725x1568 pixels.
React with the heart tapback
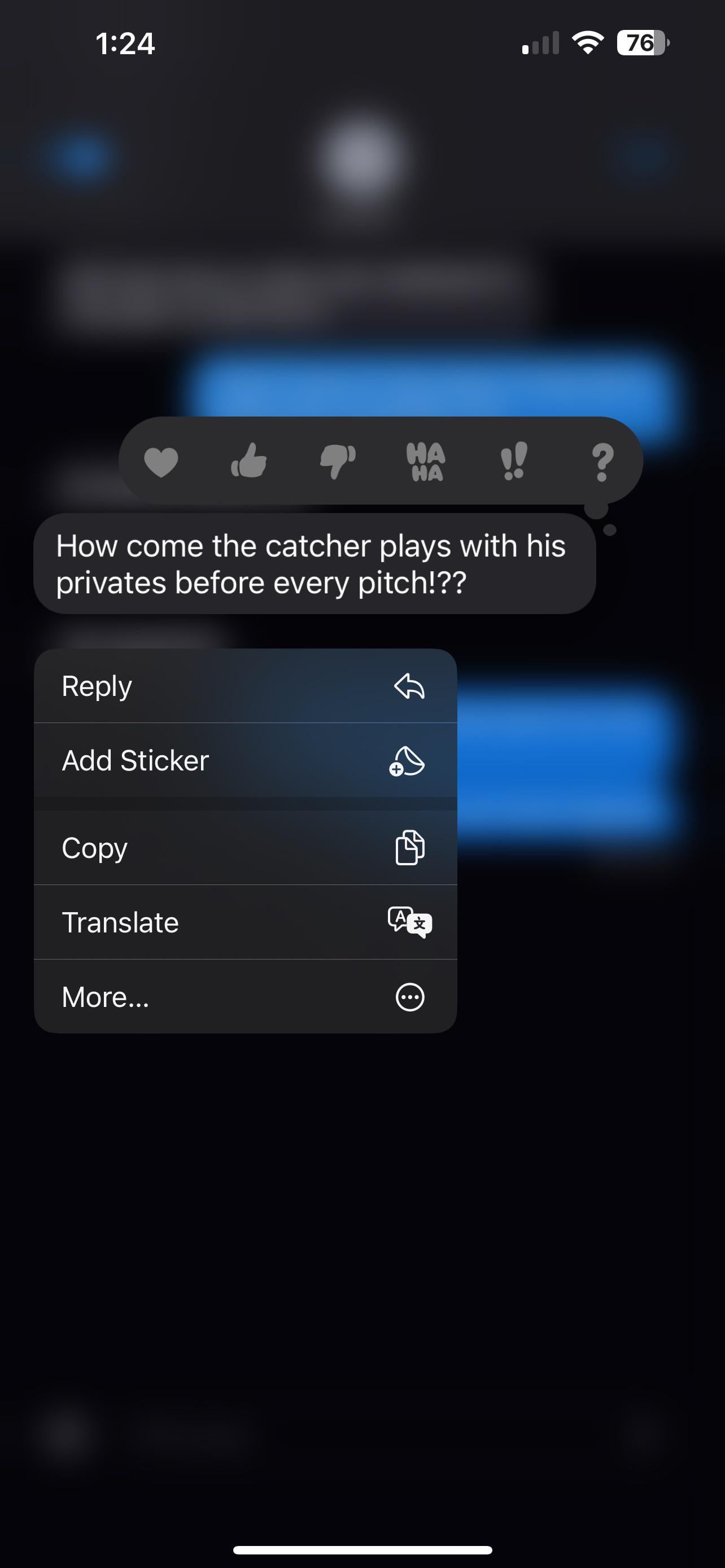click(x=161, y=462)
